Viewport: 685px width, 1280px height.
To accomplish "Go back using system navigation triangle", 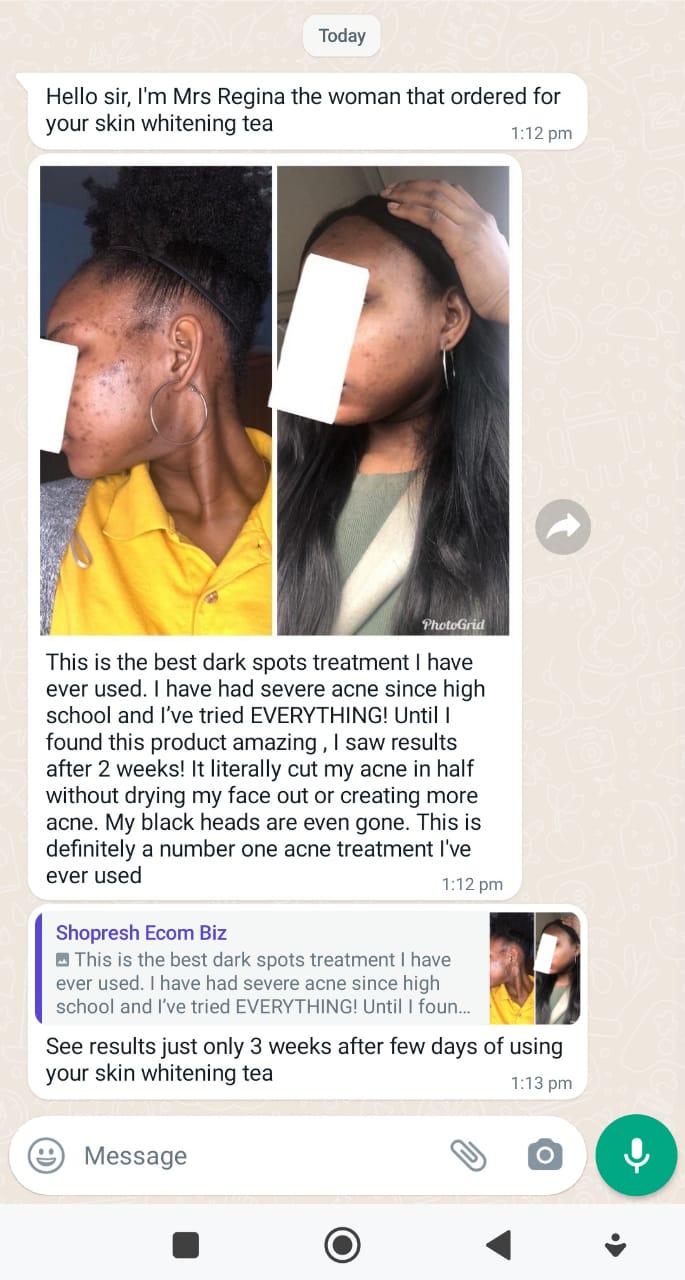I will pyautogui.click(x=498, y=1245).
